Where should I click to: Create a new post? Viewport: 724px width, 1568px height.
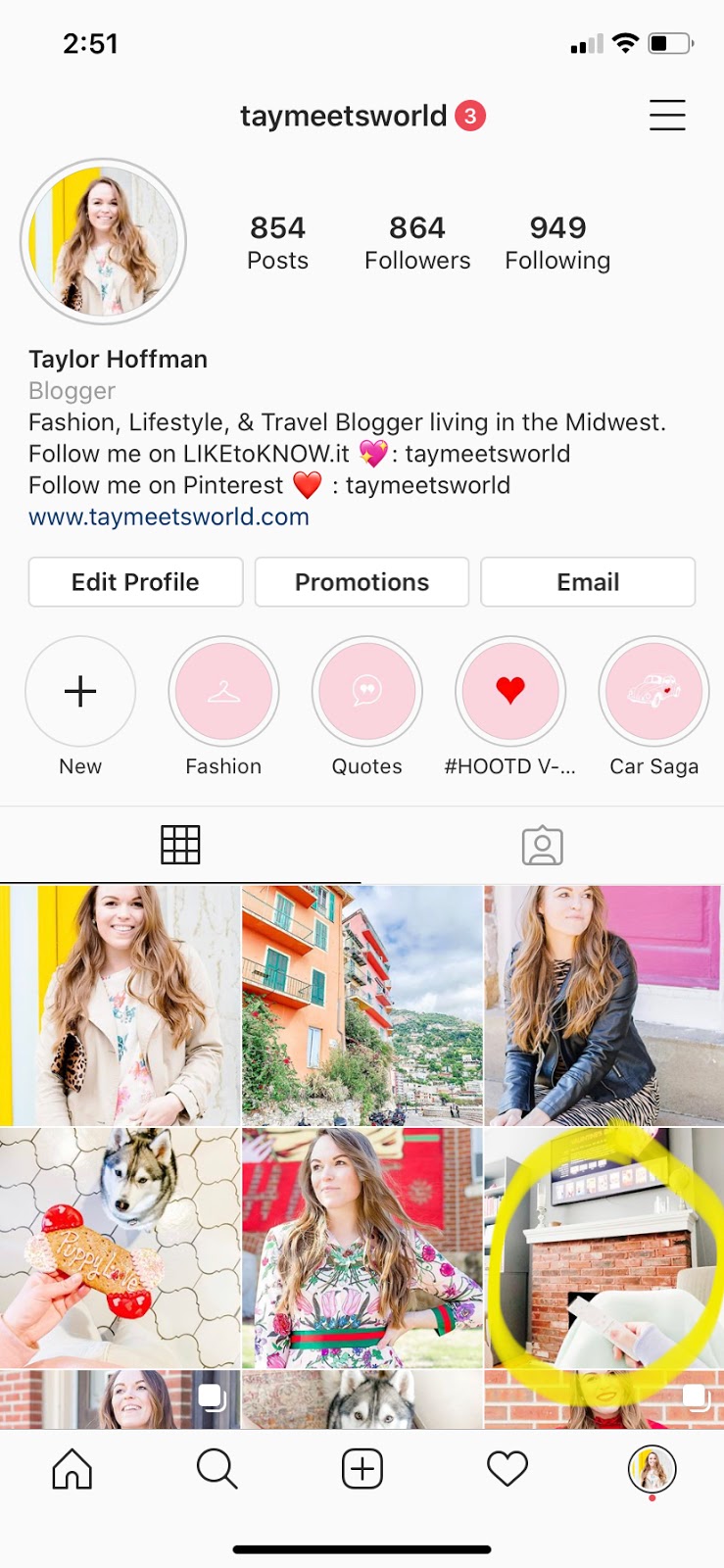(362, 1469)
